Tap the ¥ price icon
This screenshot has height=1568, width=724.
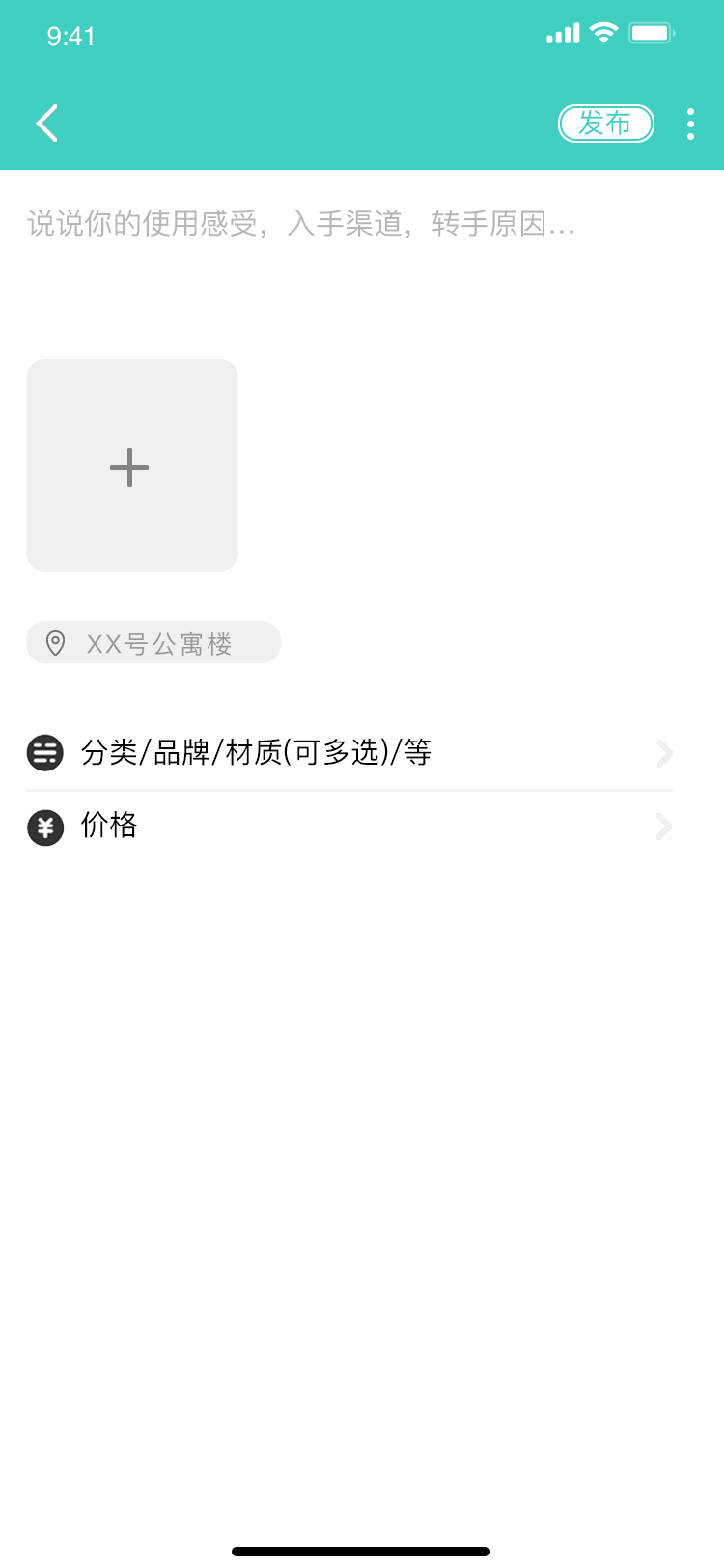tap(43, 826)
